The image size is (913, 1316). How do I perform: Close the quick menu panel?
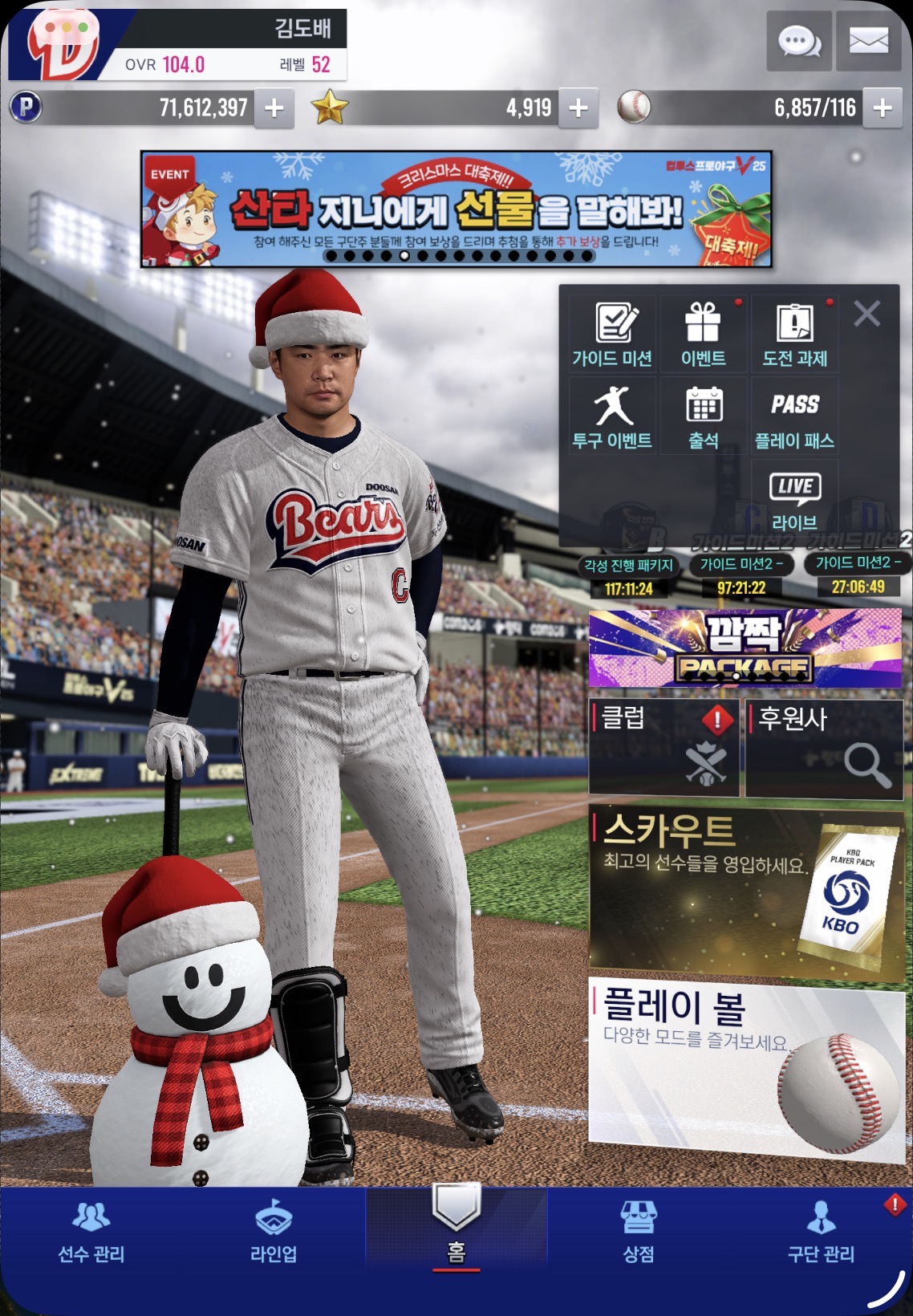click(x=867, y=314)
